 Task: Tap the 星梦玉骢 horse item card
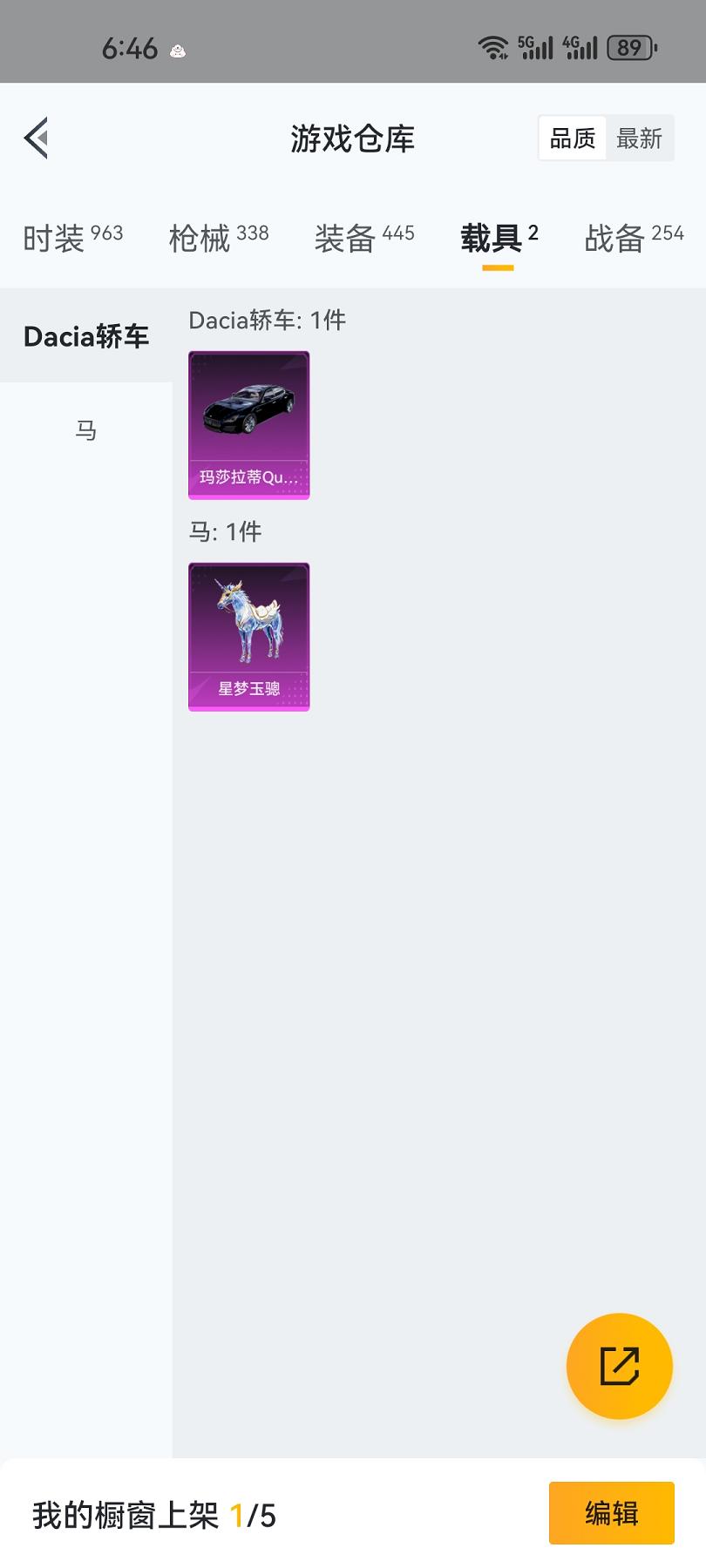[x=248, y=637]
